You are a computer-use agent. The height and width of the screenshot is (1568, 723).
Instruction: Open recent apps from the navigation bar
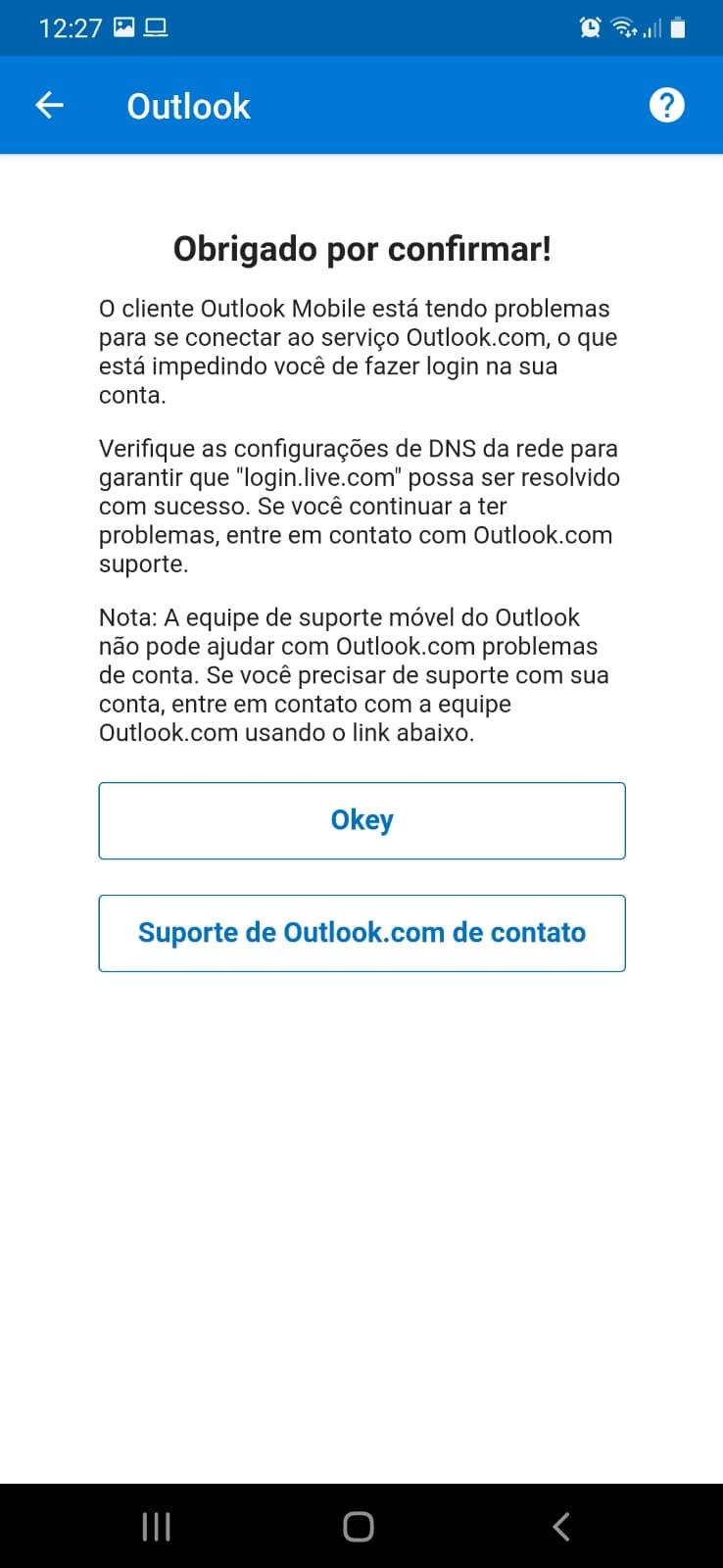[157, 1526]
